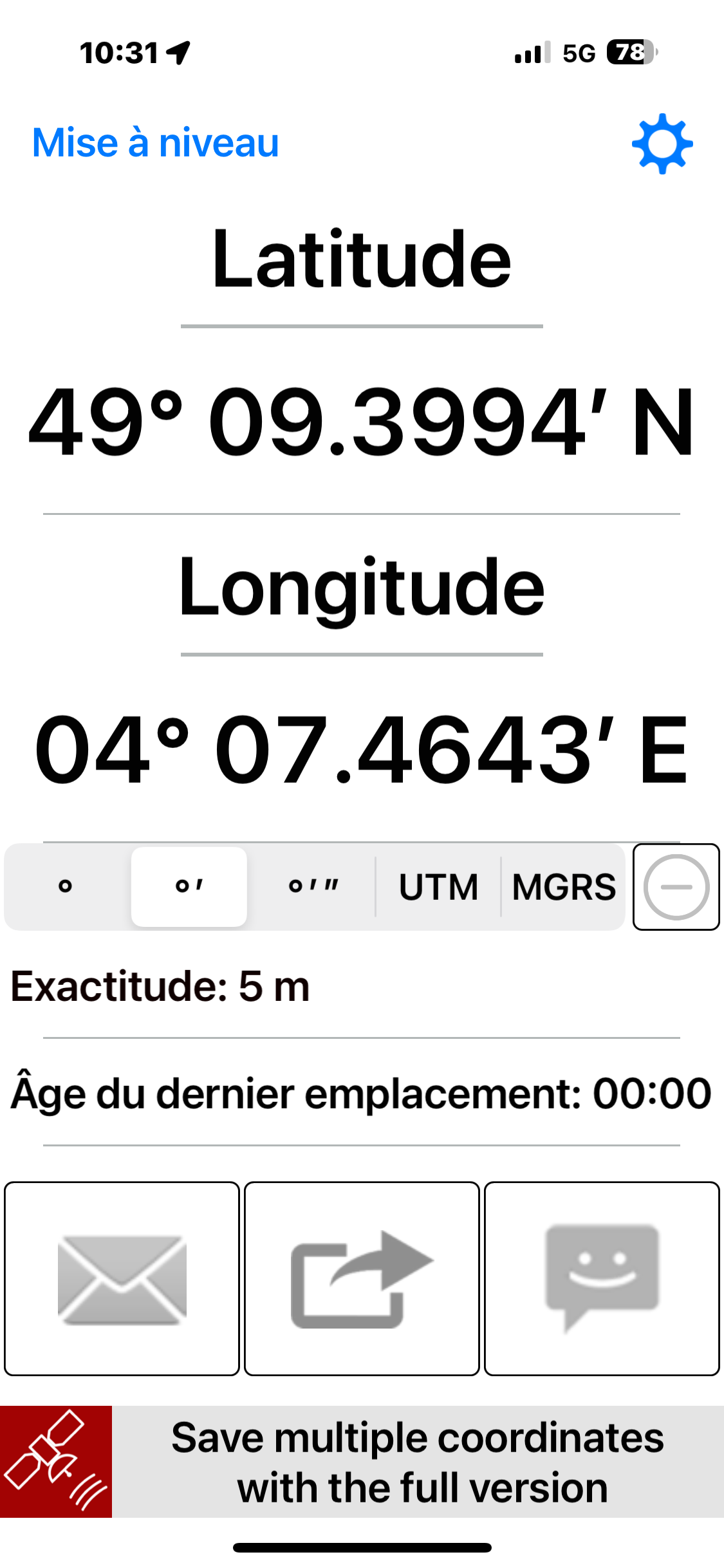
Task: Switch to decimal degrees format
Action: [65, 886]
